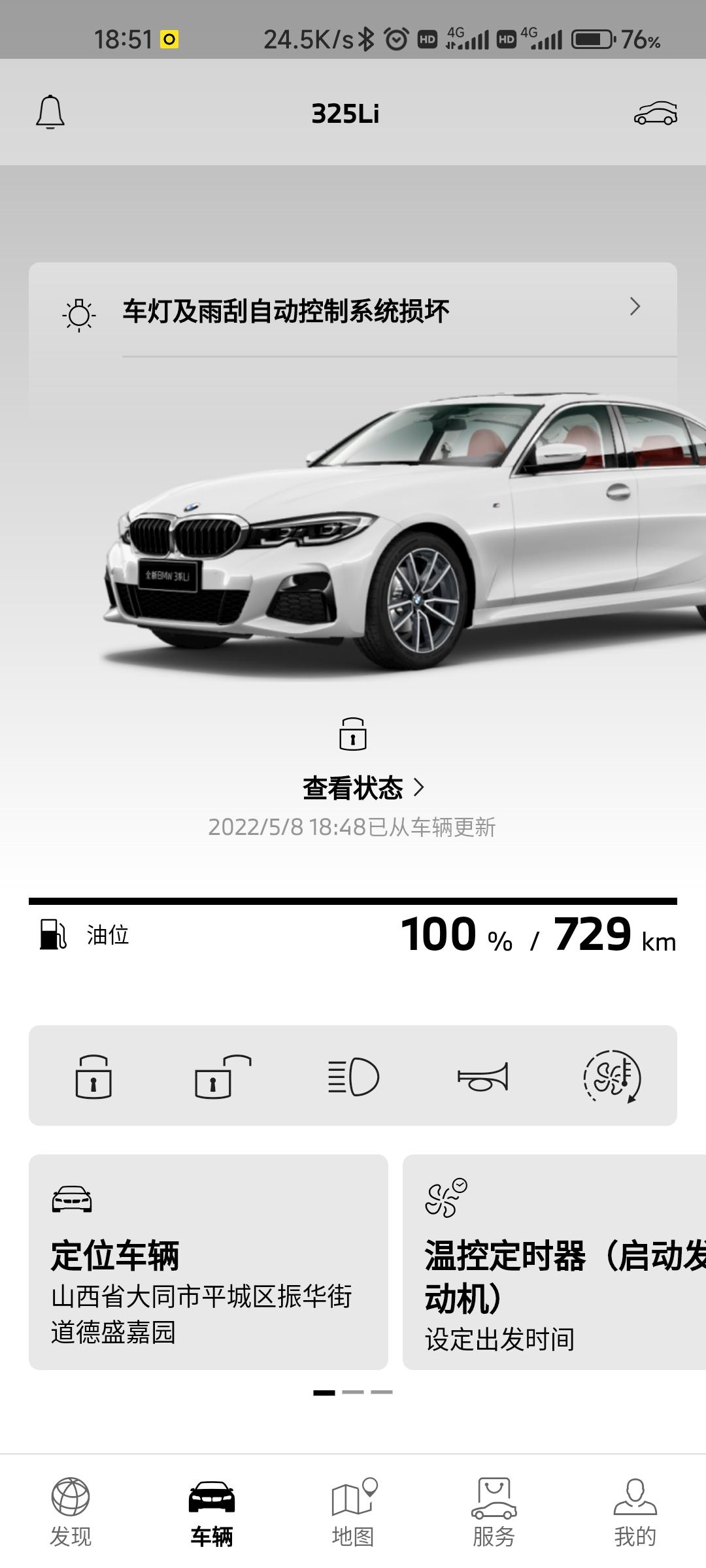This screenshot has width=706, height=1568.
Task: Open the 温控定时器 card
Action: pos(554,1262)
